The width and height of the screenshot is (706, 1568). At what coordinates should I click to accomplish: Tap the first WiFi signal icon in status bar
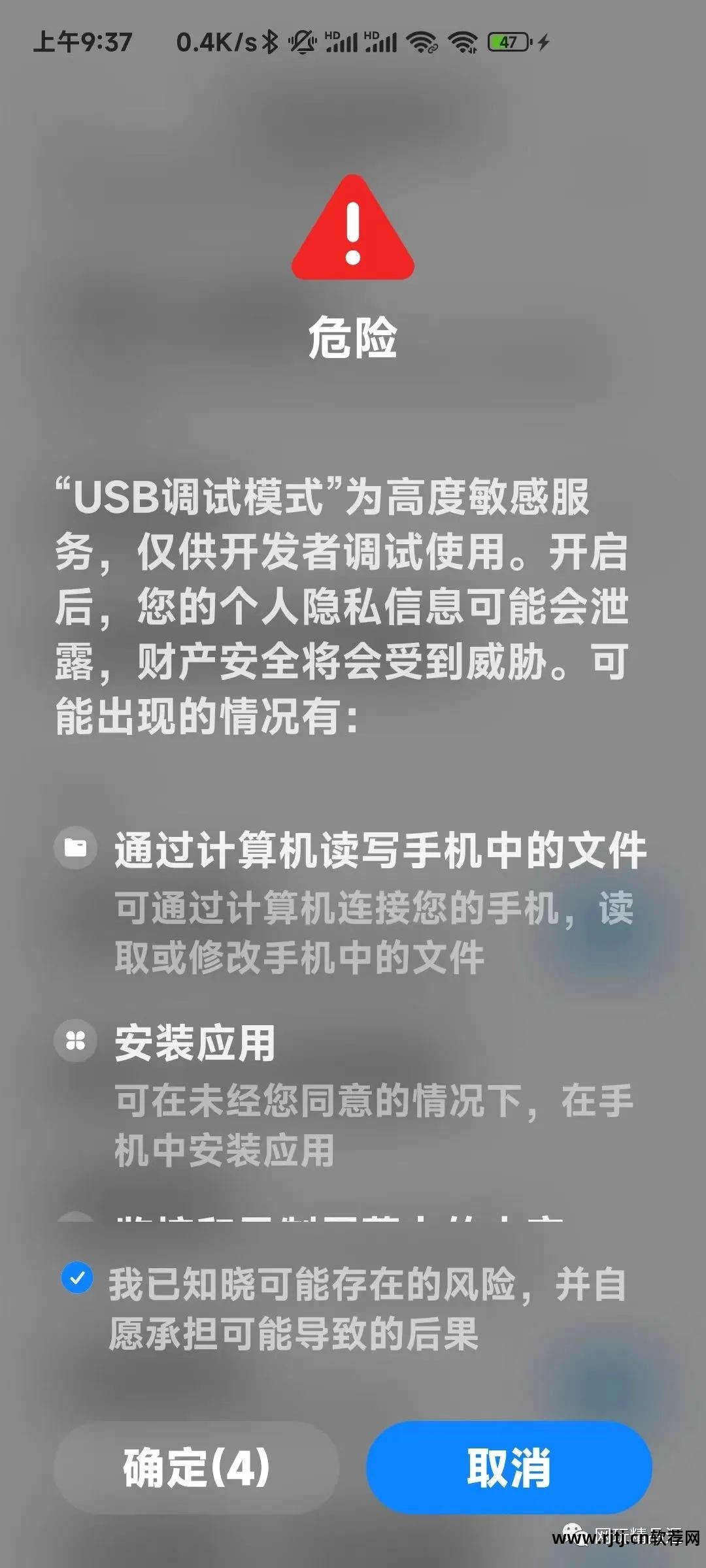(x=422, y=41)
